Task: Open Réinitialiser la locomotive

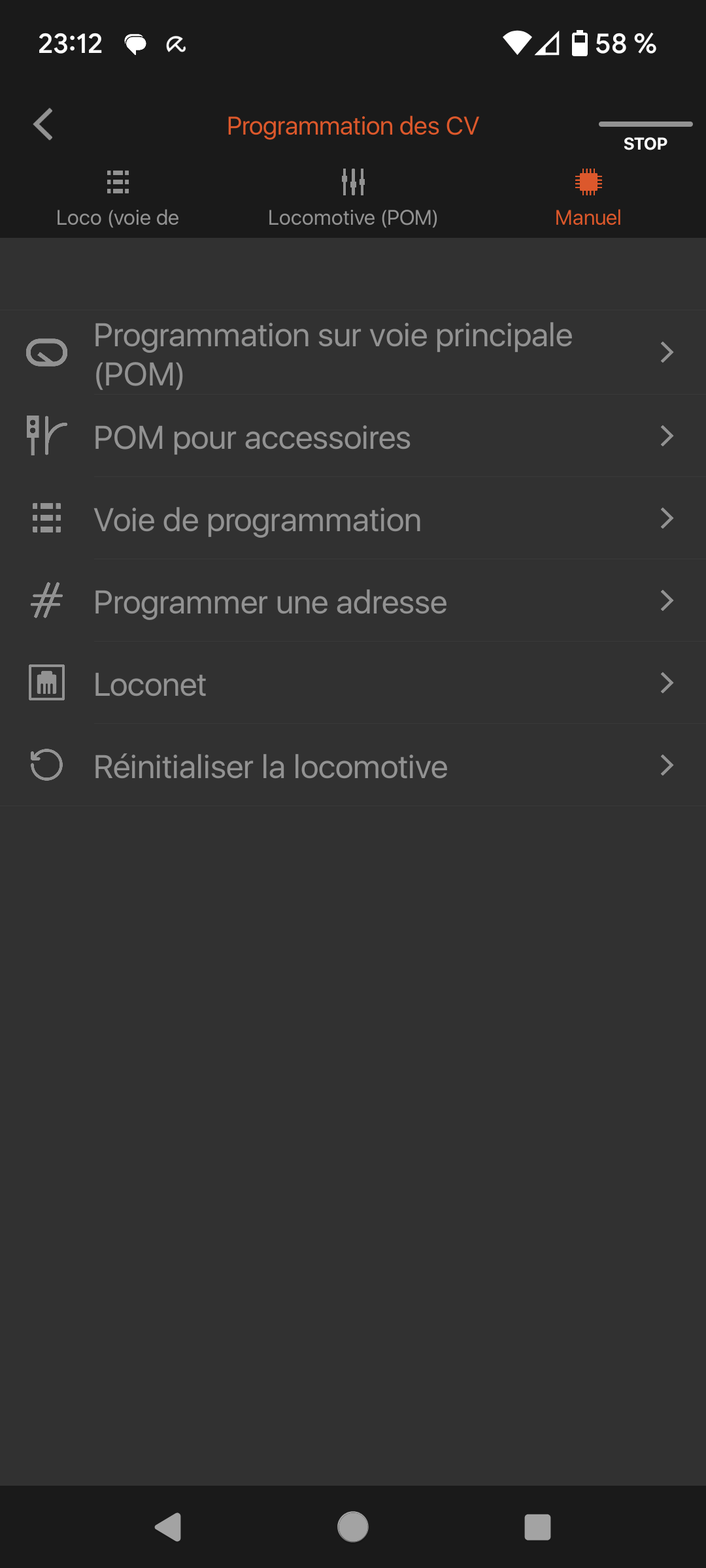Action: pos(353,765)
